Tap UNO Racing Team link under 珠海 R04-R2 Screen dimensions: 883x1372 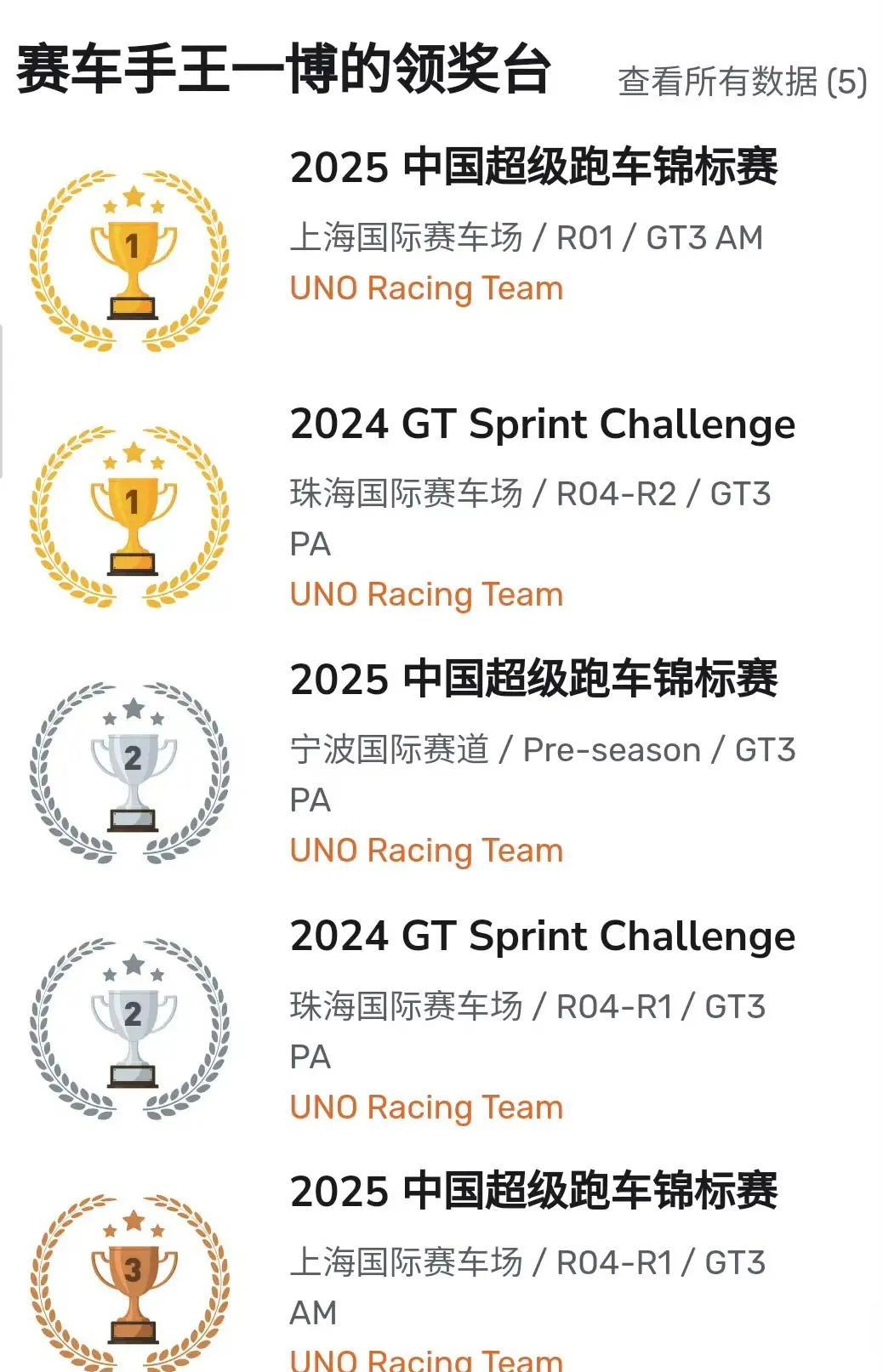pyautogui.click(x=426, y=595)
